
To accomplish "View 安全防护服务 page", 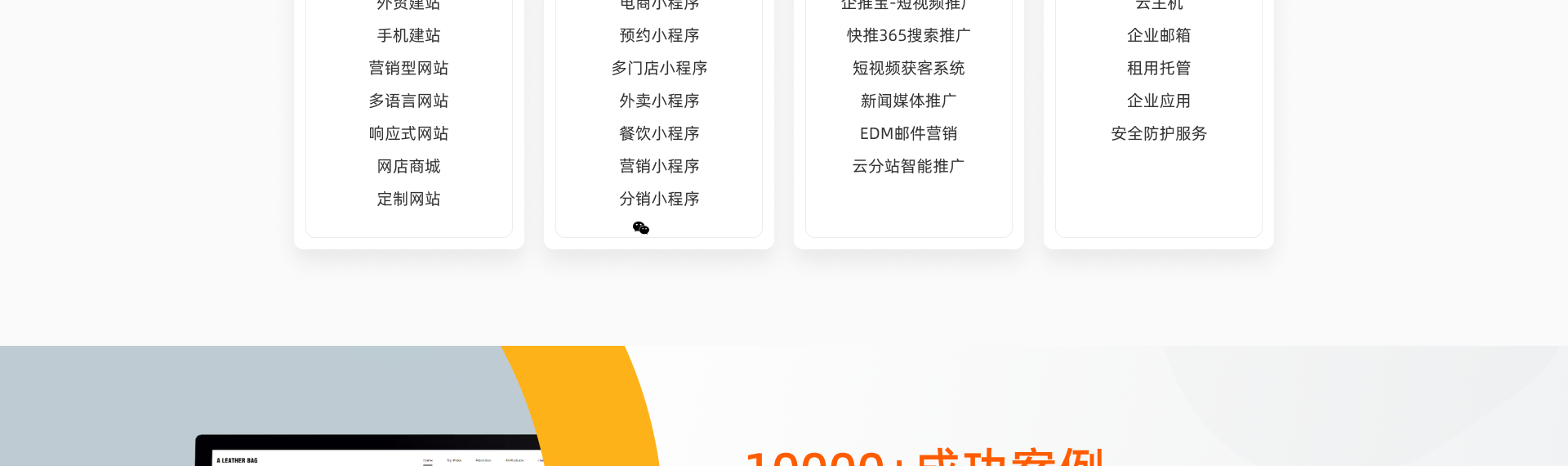I will coord(1158,133).
